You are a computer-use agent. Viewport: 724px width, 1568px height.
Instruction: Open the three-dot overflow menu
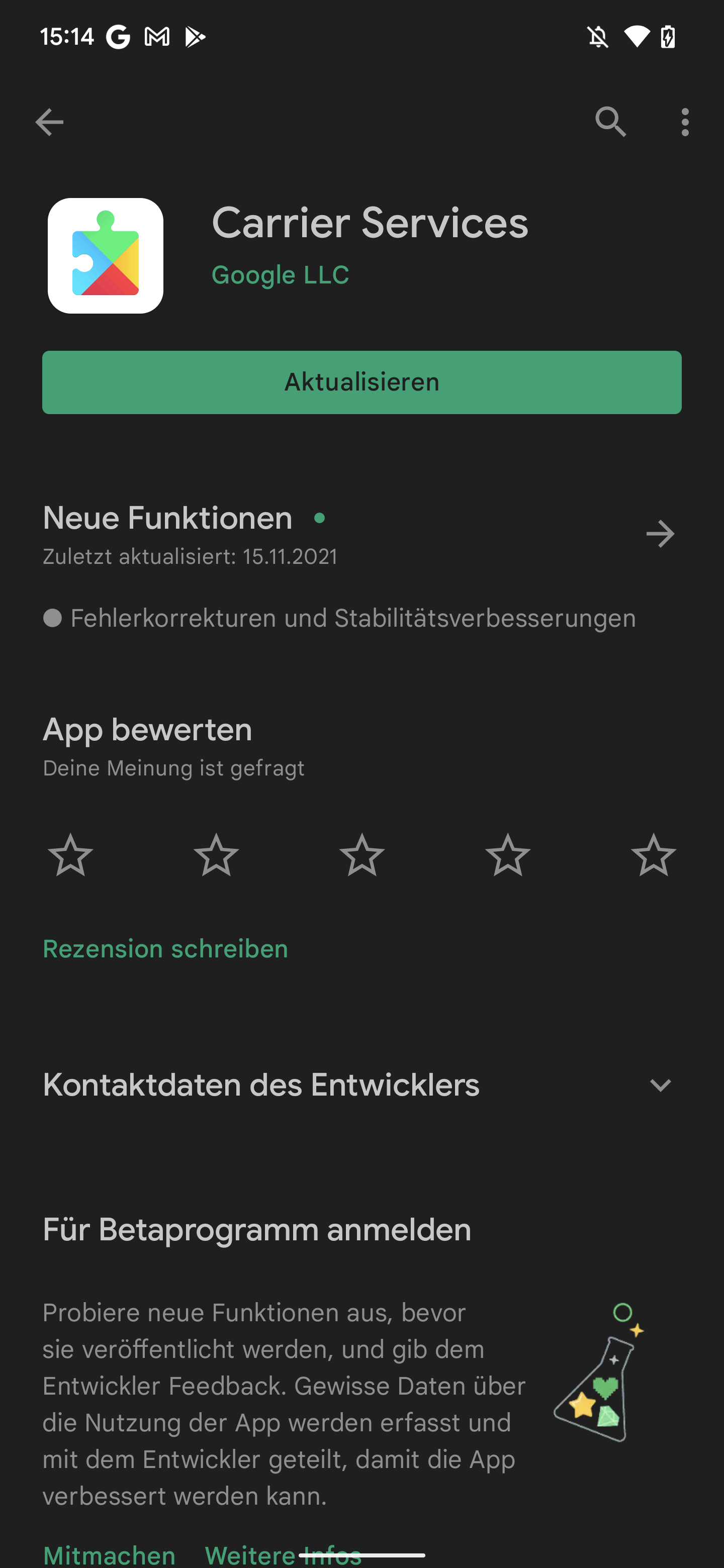[685, 122]
